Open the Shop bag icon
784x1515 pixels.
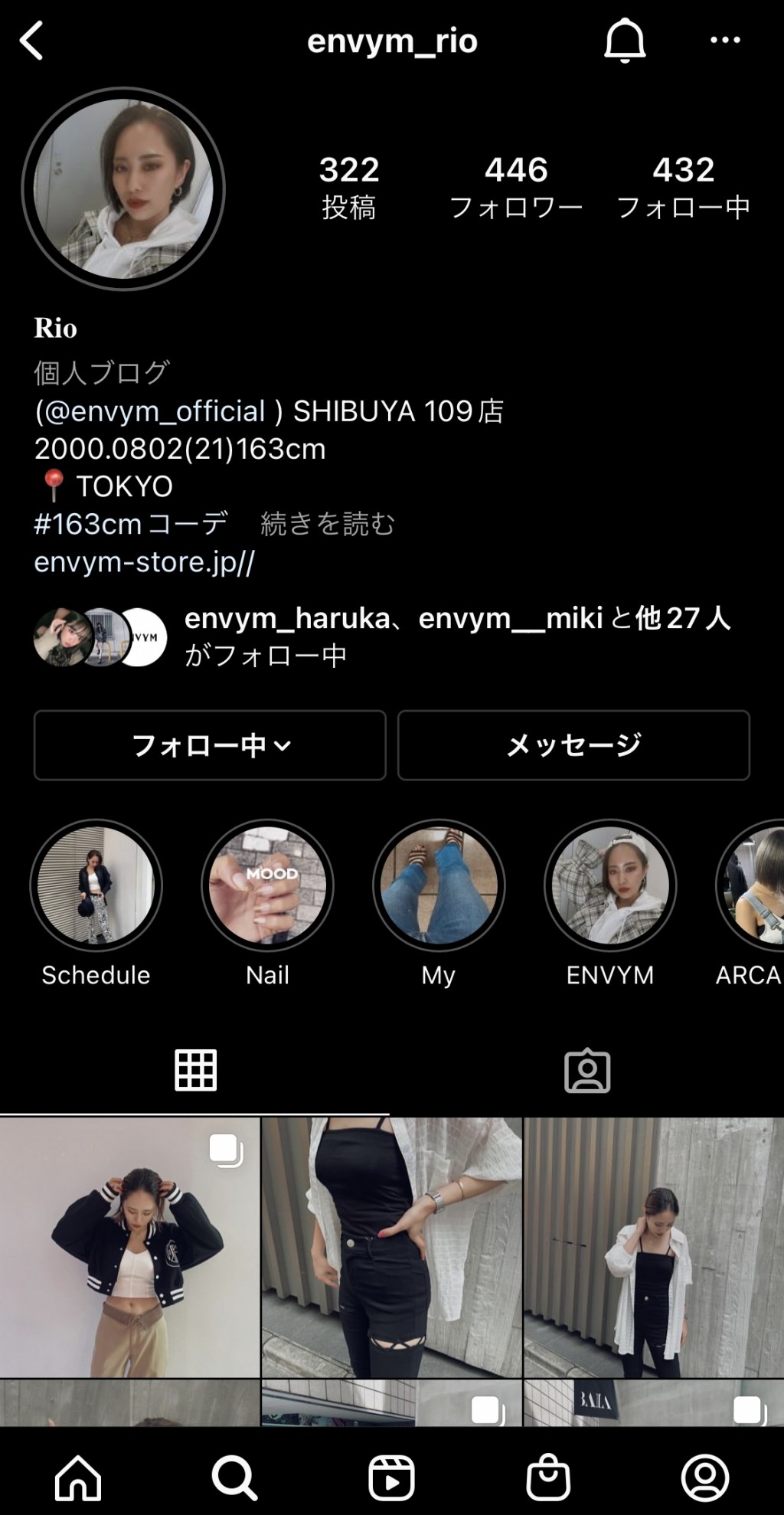coord(548,1478)
